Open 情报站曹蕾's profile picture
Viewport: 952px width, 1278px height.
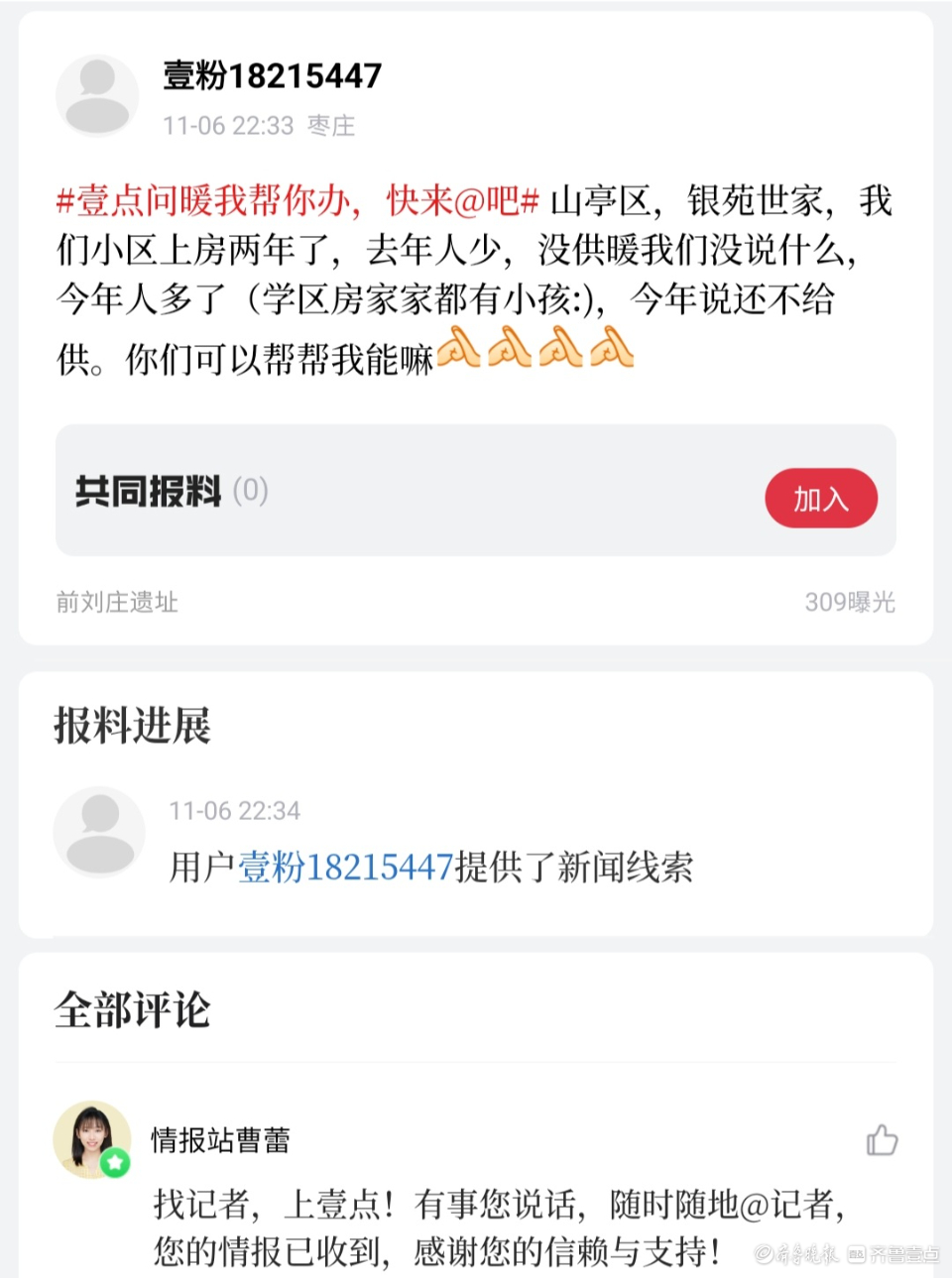click(x=92, y=1139)
